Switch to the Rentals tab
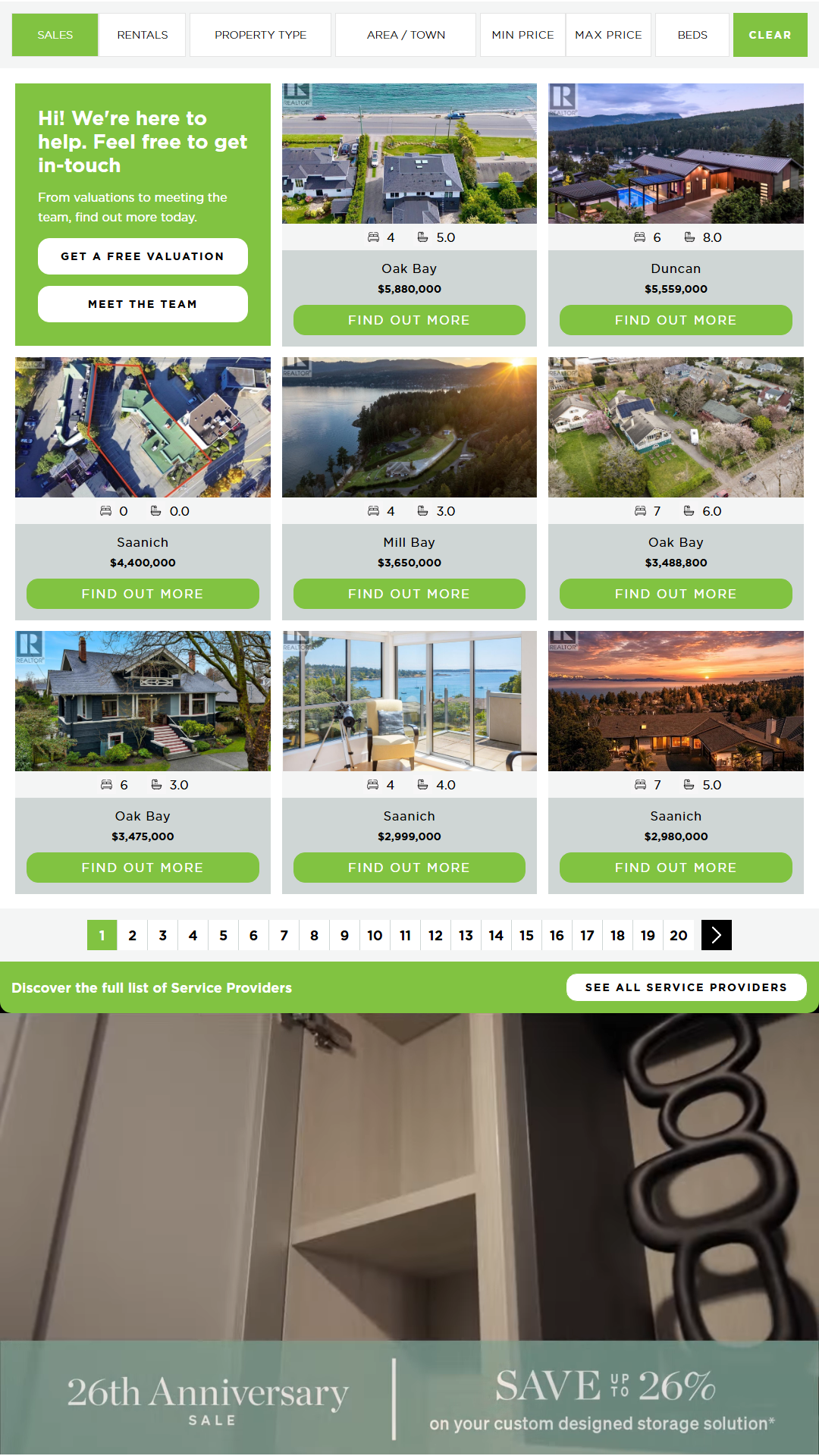 [x=142, y=35]
